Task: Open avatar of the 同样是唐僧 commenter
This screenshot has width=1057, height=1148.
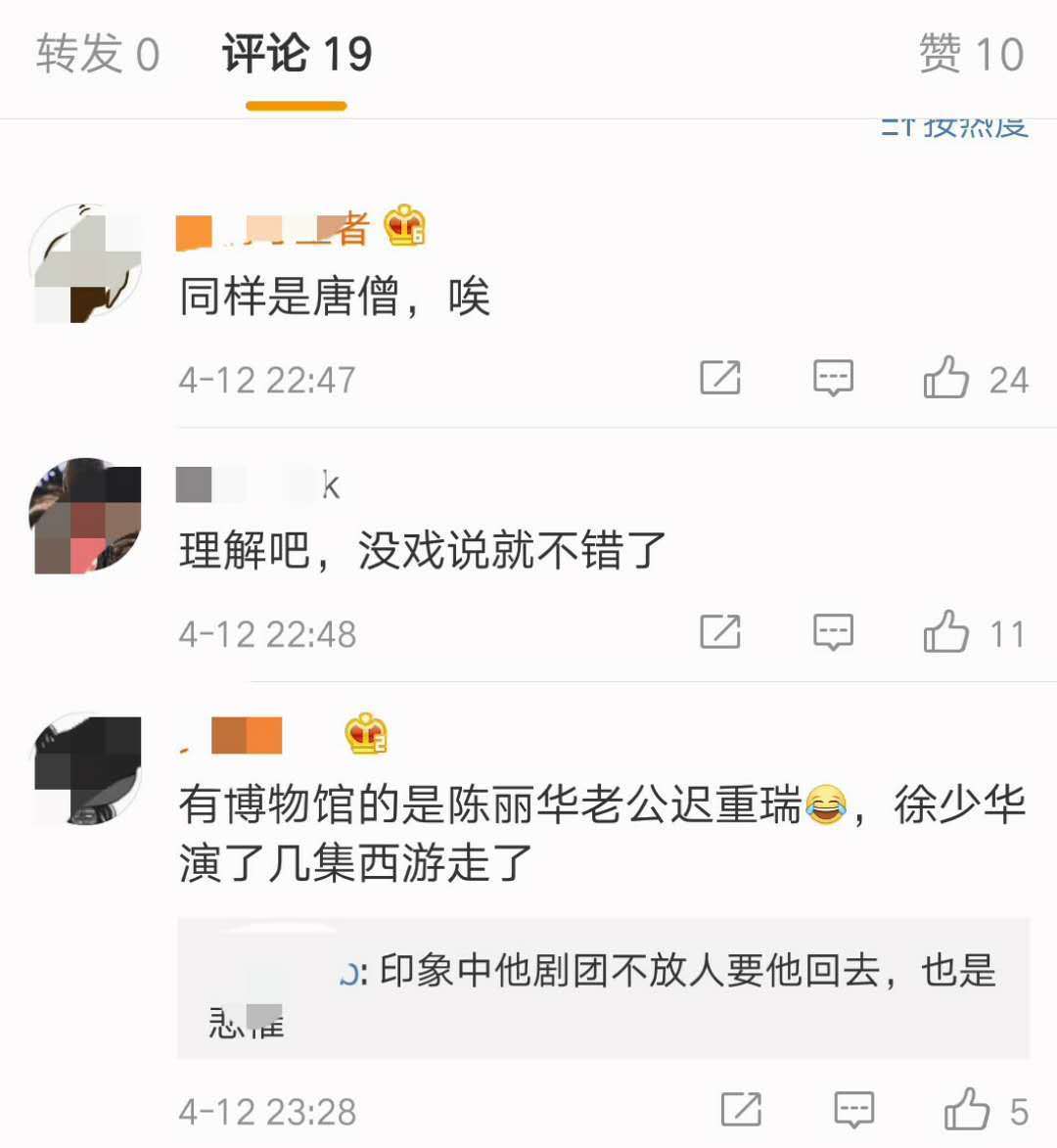Action: click(x=88, y=264)
